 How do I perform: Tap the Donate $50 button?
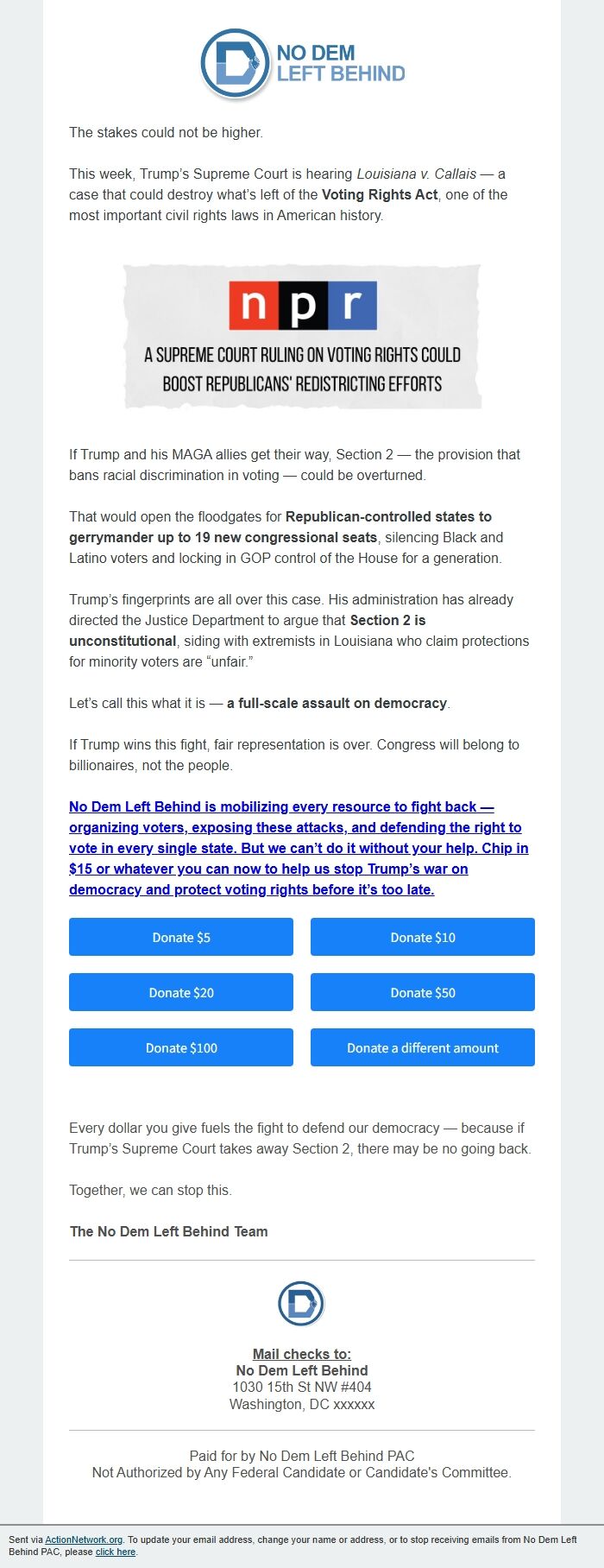[423, 992]
